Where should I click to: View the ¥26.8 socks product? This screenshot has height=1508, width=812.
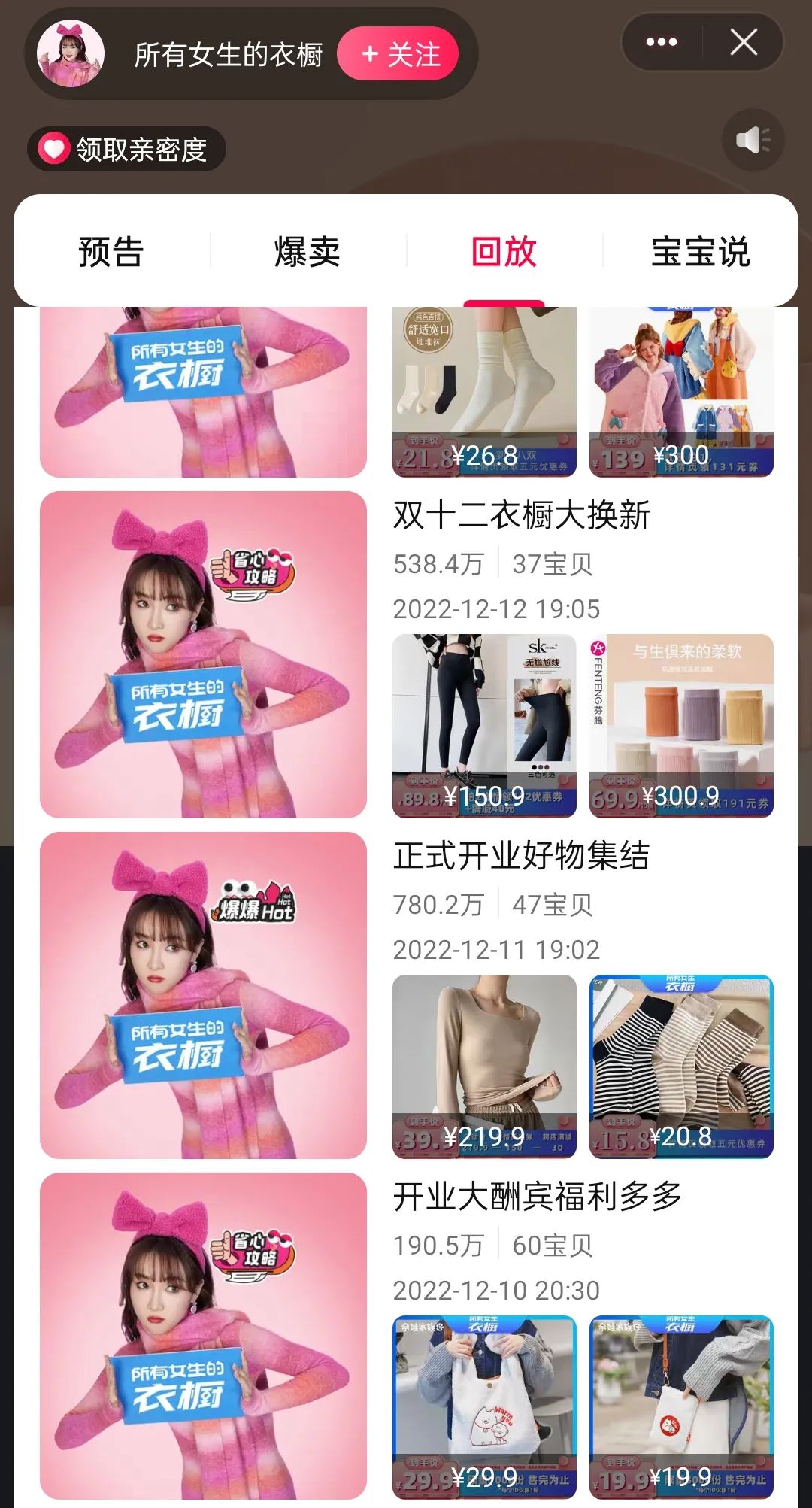(x=484, y=391)
